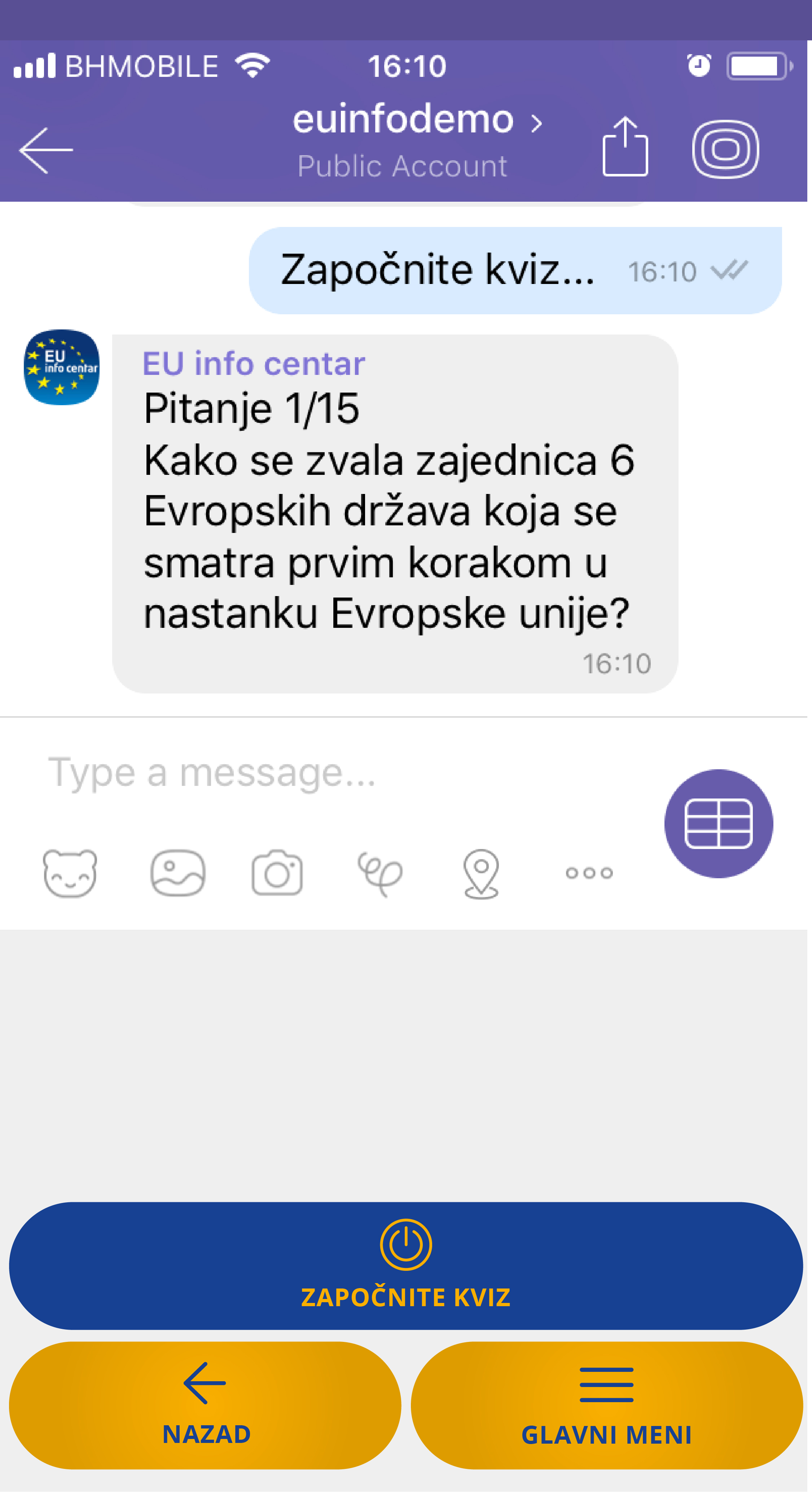Focus the Type a message field
The height and width of the screenshot is (1492, 812).
pyautogui.click(x=324, y=773)
